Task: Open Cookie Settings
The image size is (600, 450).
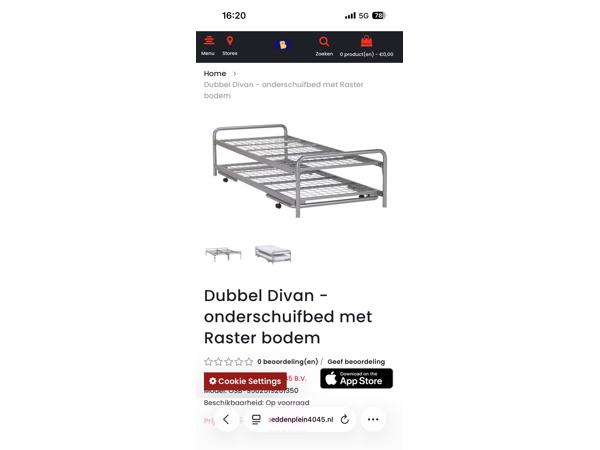Action: tap(245, 381)
